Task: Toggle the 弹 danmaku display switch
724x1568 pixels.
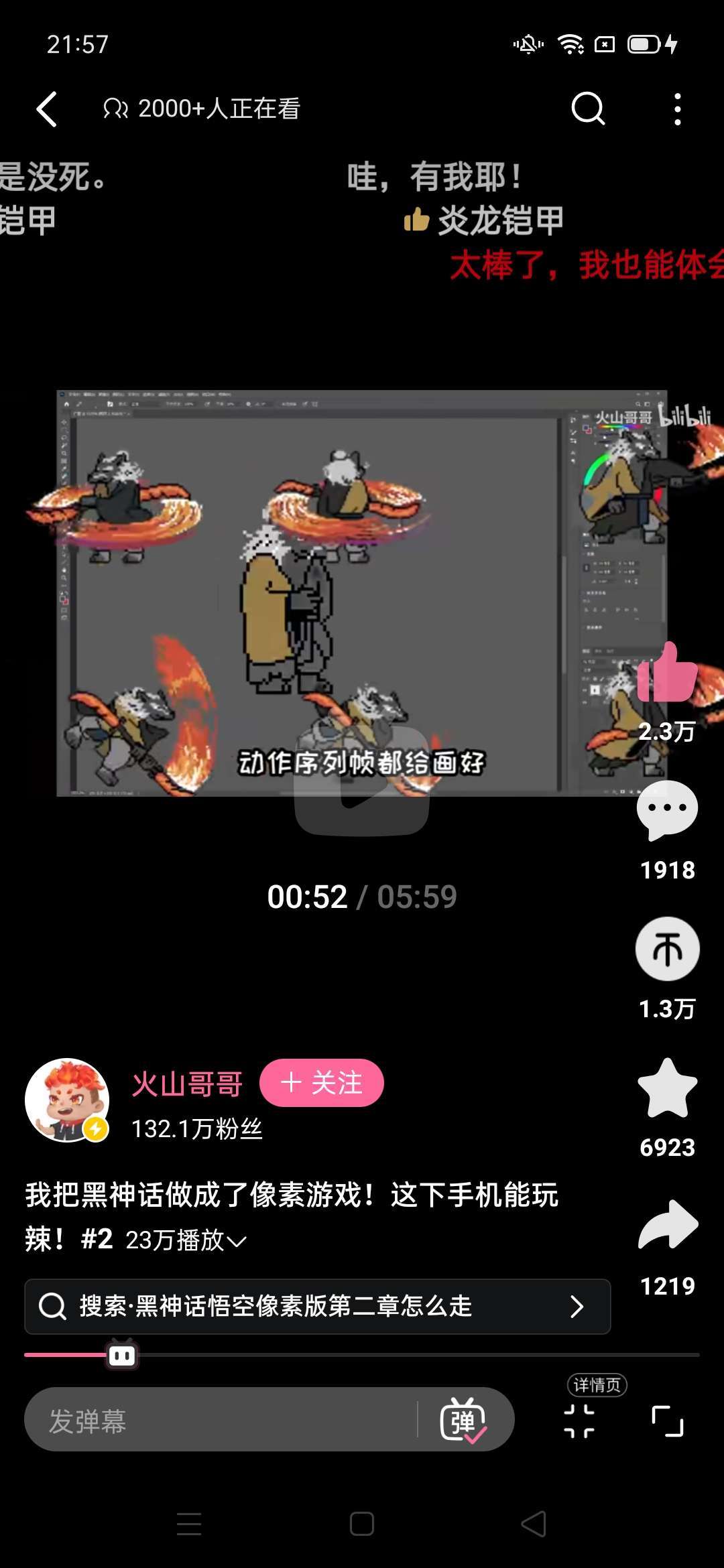Action: [x=463, y=1419]
